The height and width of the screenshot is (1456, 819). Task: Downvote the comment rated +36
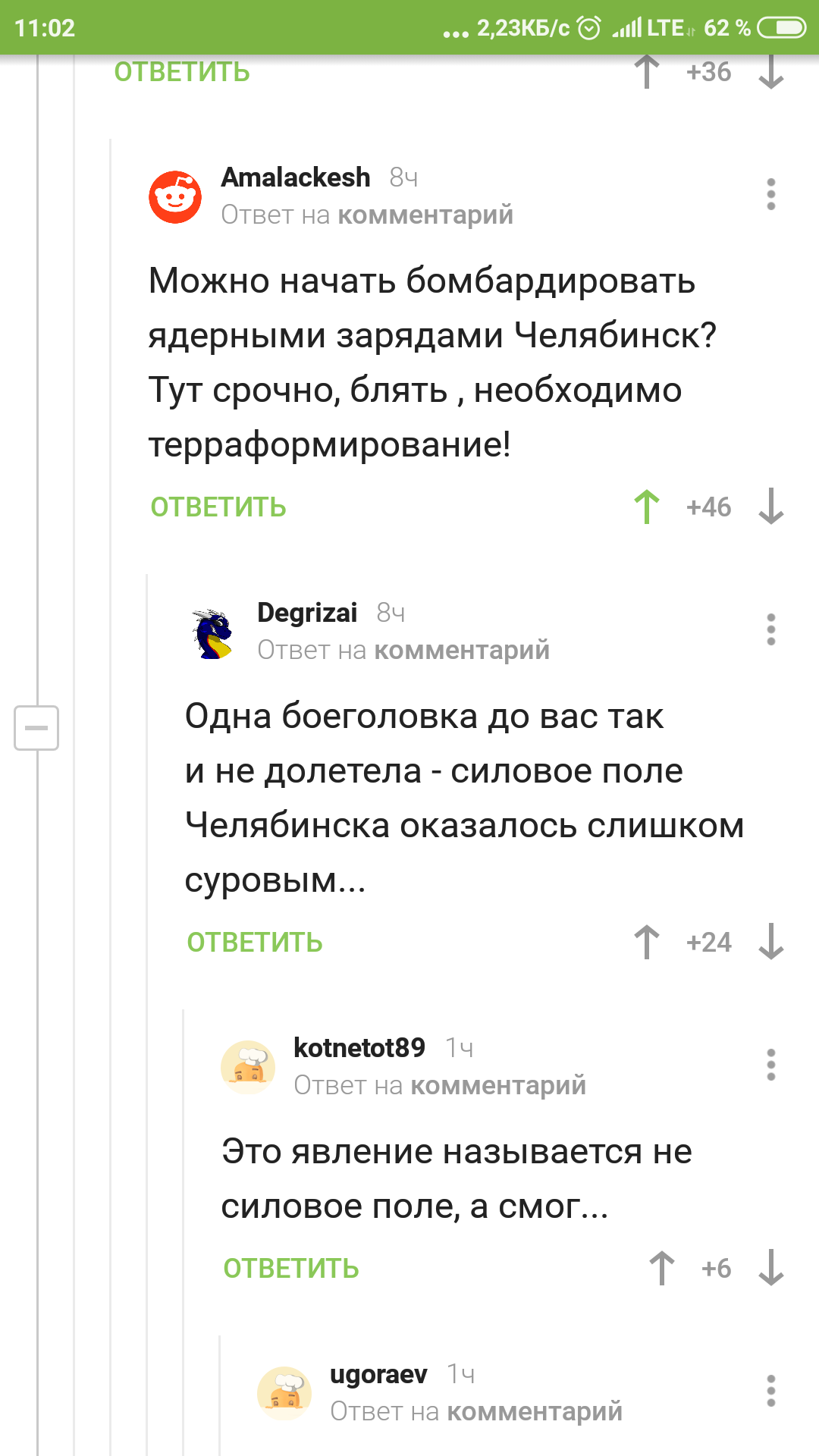coord(770,73)
